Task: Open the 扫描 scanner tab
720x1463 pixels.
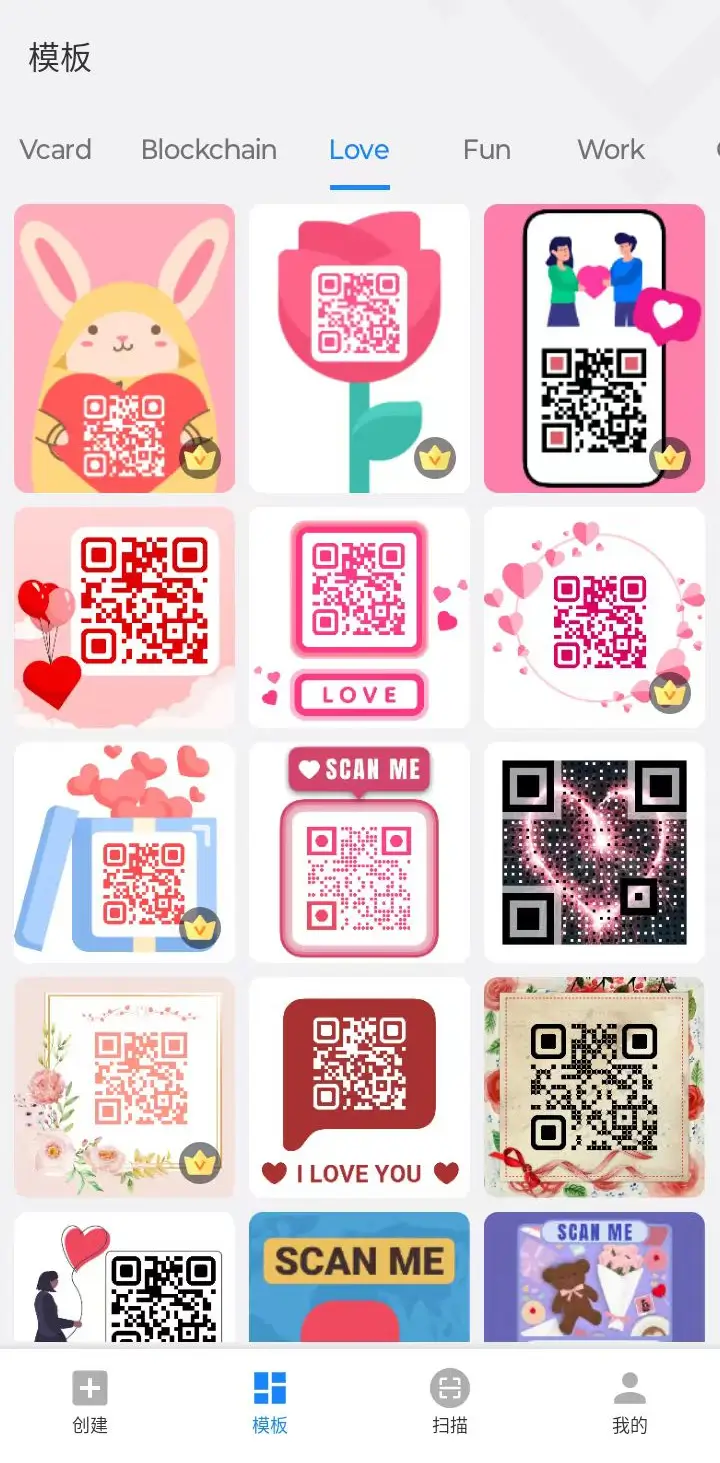Action: 450,1402
